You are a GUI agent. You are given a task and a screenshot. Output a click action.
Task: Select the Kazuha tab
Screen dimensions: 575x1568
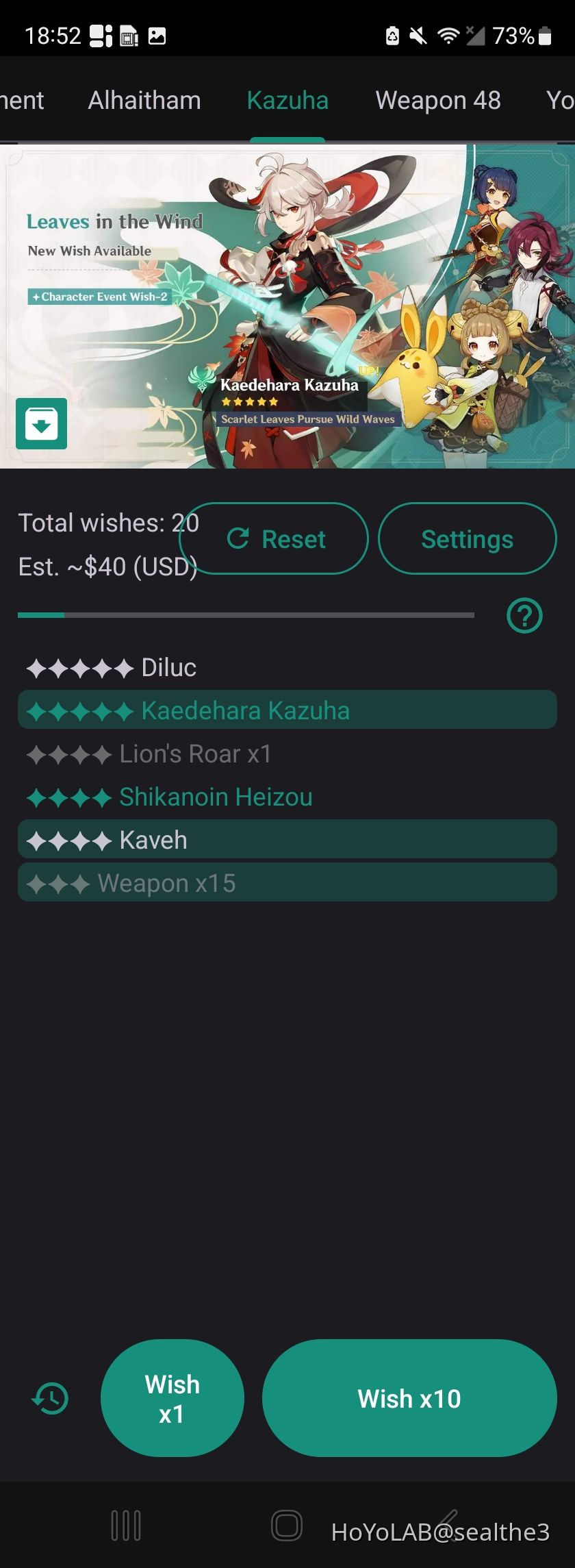click(x=287, y=100)
